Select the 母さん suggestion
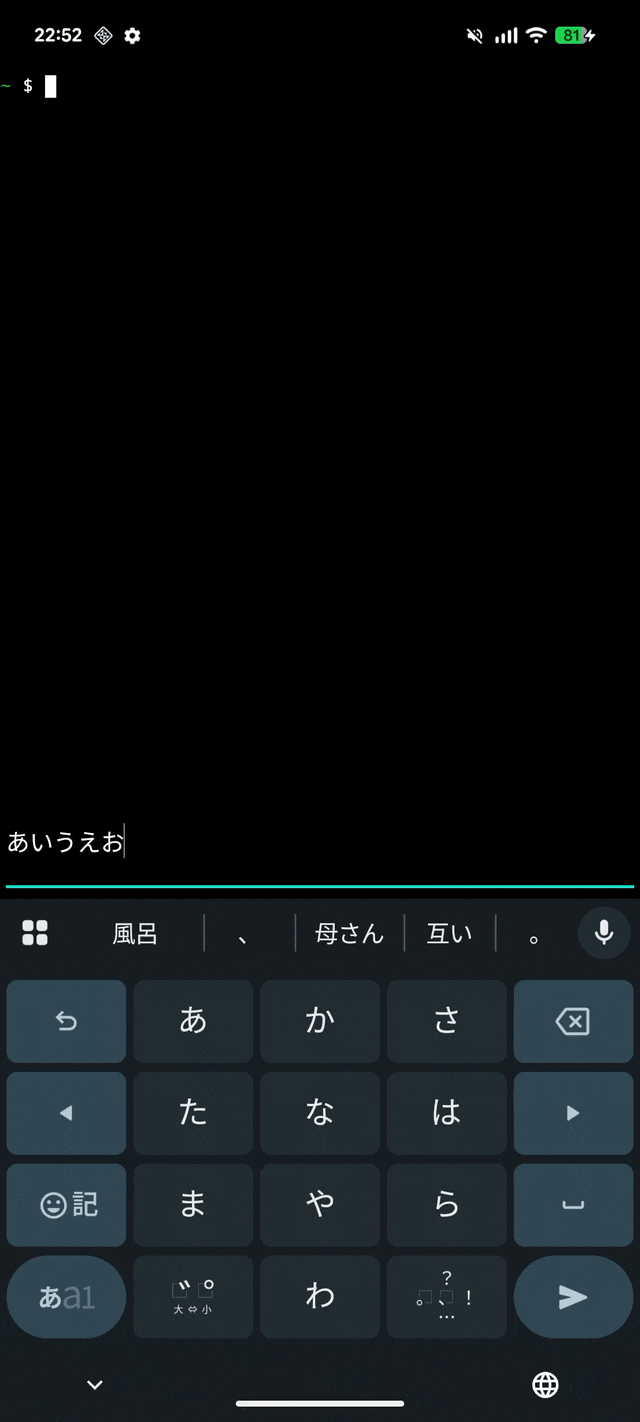The height and width of the screenshot is (1422, 640). pos(349,934)
